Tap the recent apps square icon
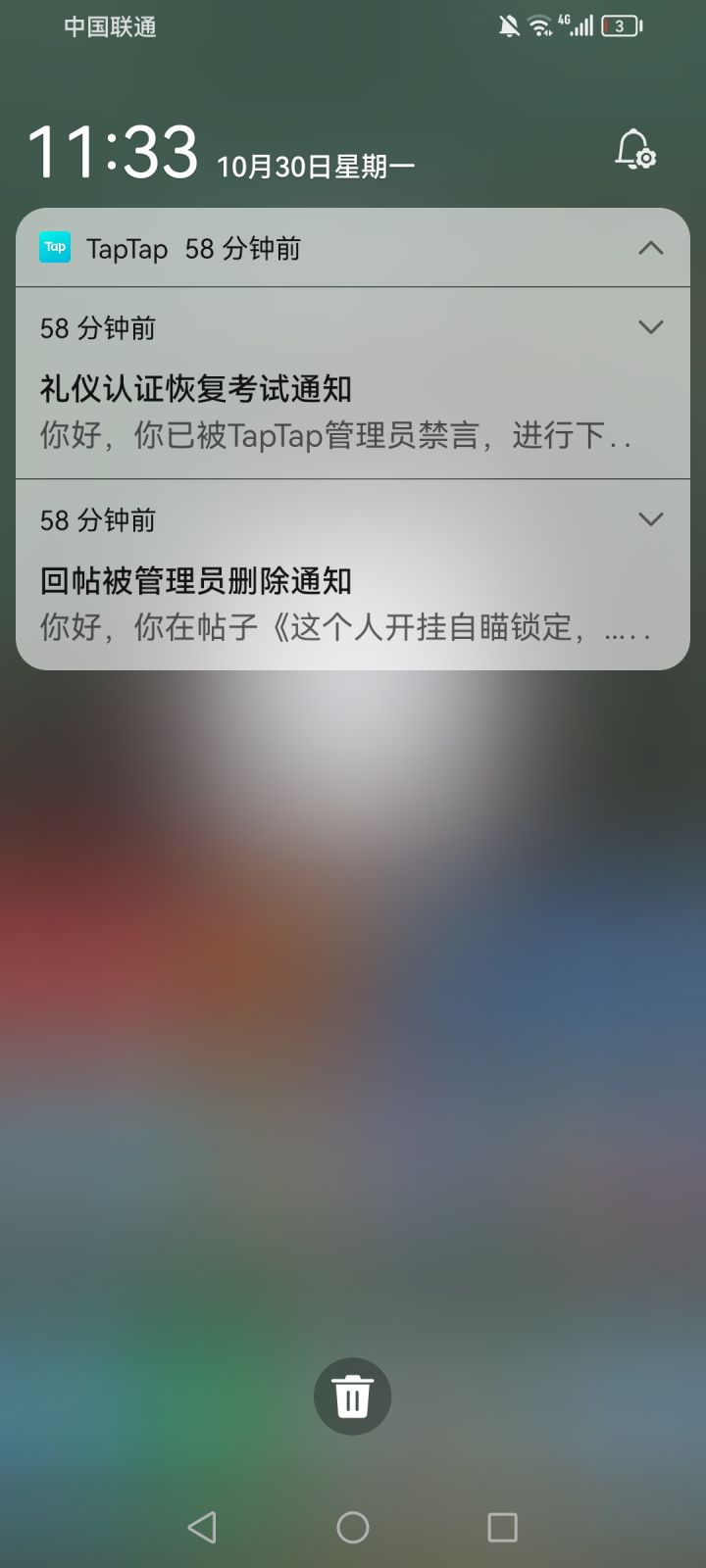 pyautogui.click(x=502, y=1526)
